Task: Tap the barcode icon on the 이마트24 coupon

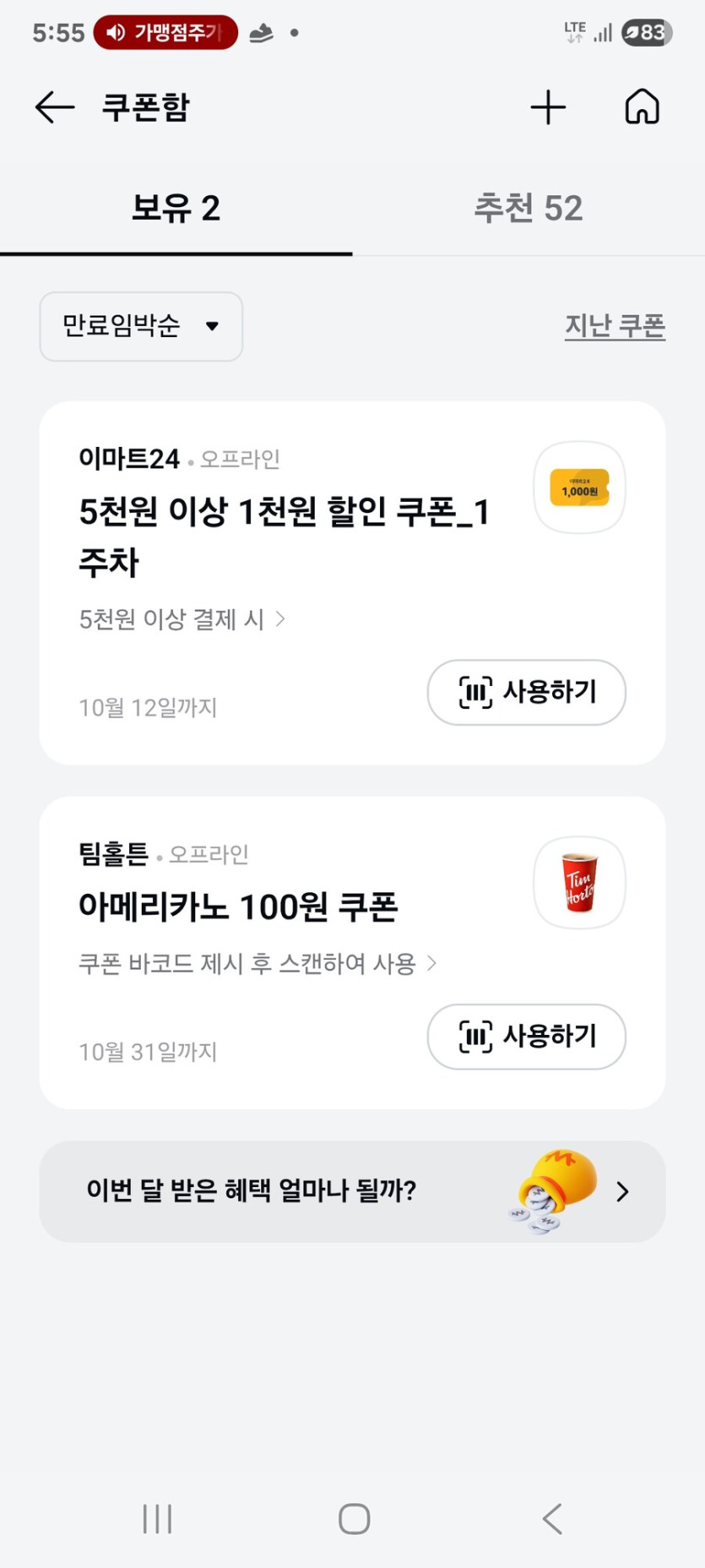Action: [x=476, y=692]
